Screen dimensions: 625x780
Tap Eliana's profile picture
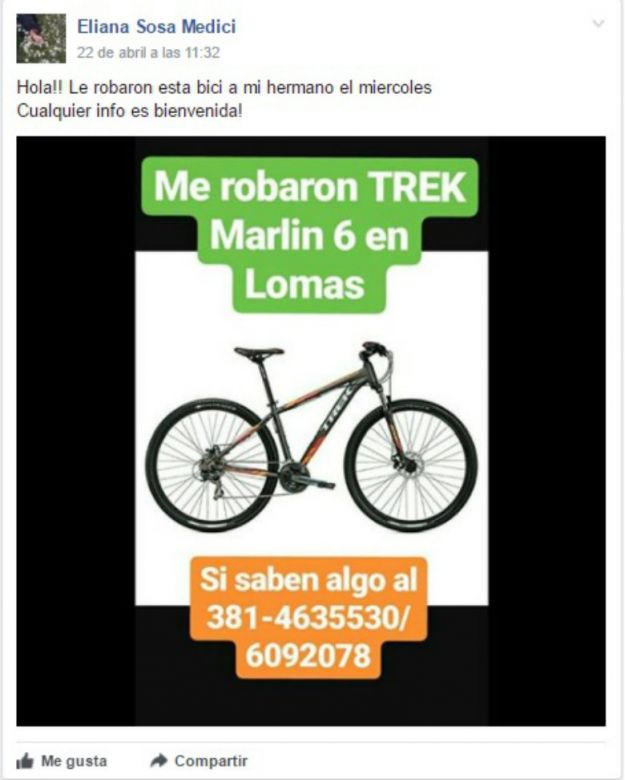point(41,39)
